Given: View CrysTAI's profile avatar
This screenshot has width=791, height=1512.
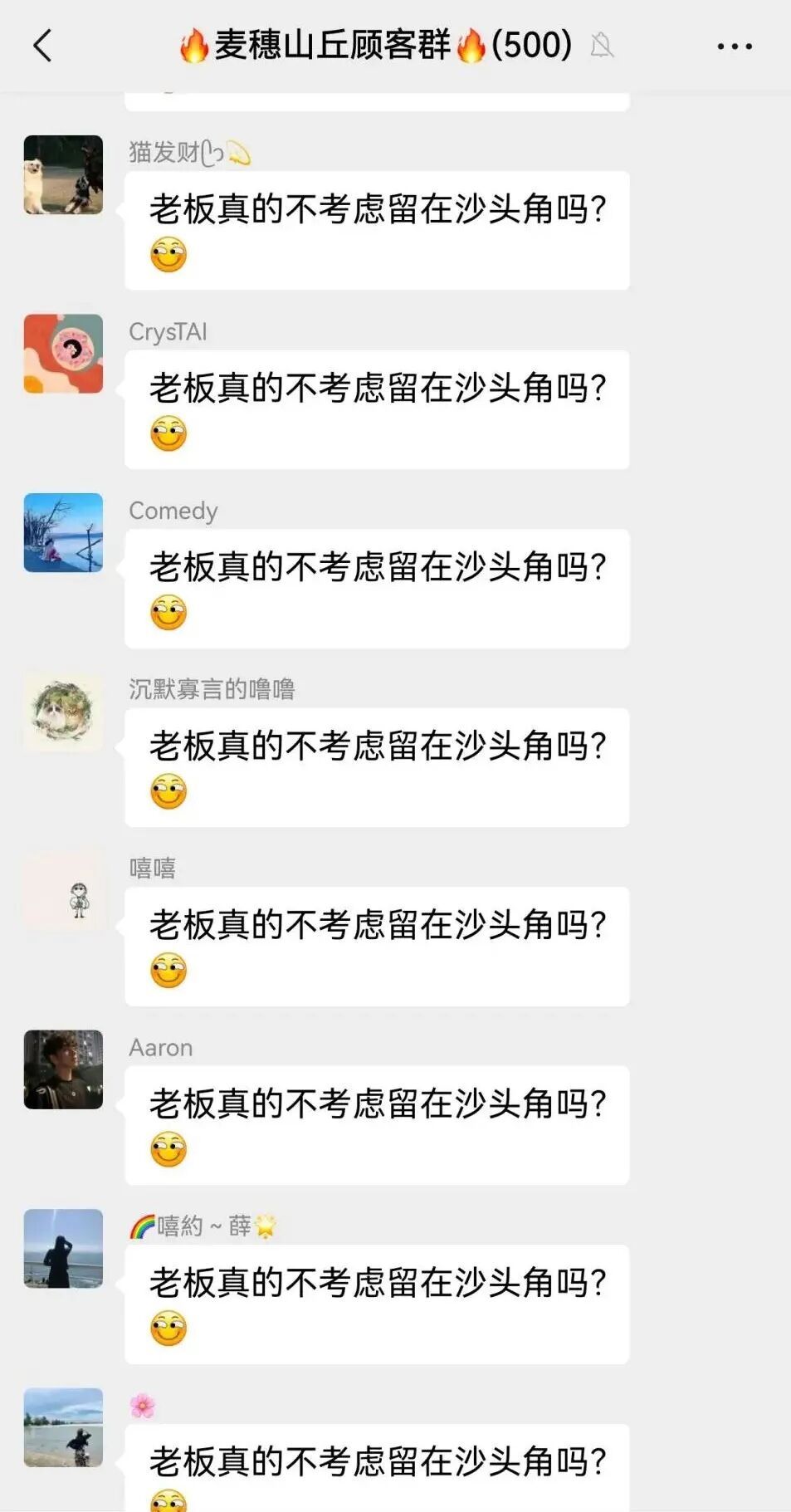Looking at the screenshot, I should click(x=63, y=354).
